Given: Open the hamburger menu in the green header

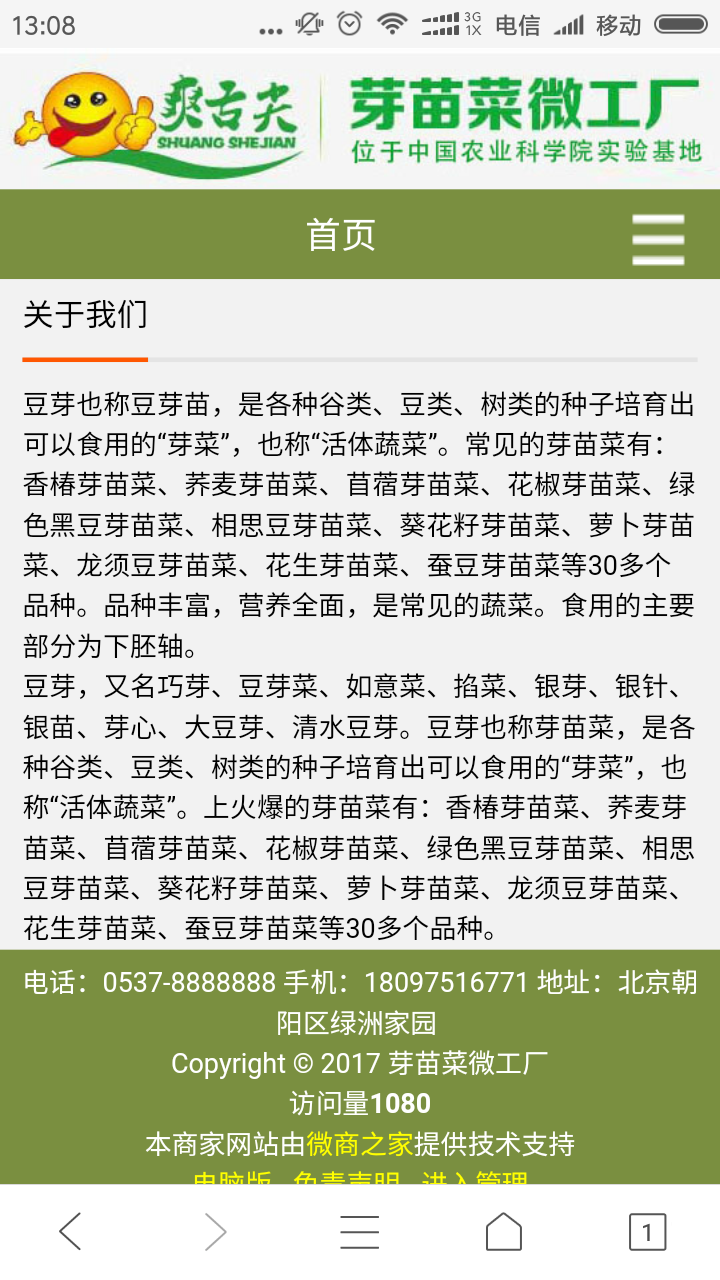Looking at the screenshot, I should pos(657,239).
